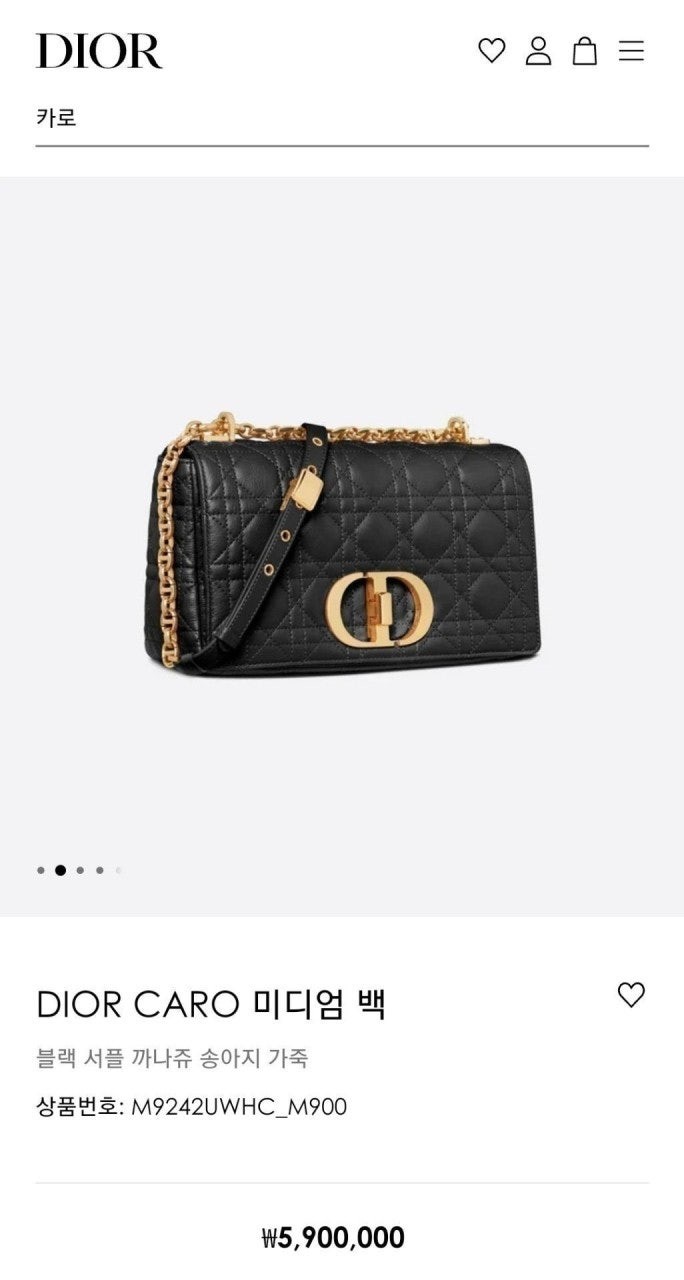Open the account profile icon
Screen dimensions: 684x1280
(x=538, y=50)
